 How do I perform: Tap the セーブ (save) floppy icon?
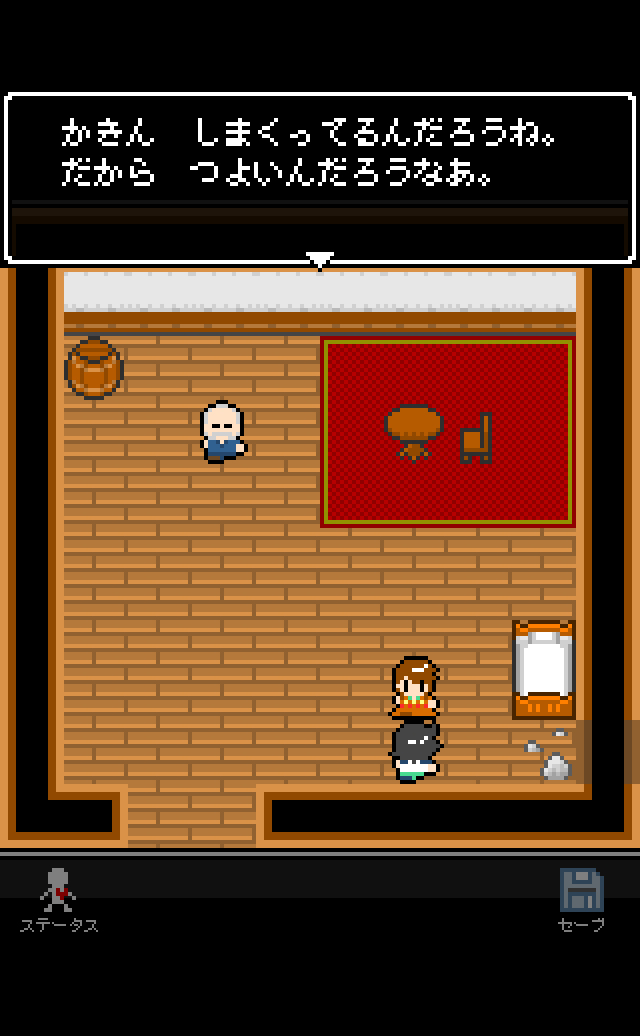click(x=581, y=896)
